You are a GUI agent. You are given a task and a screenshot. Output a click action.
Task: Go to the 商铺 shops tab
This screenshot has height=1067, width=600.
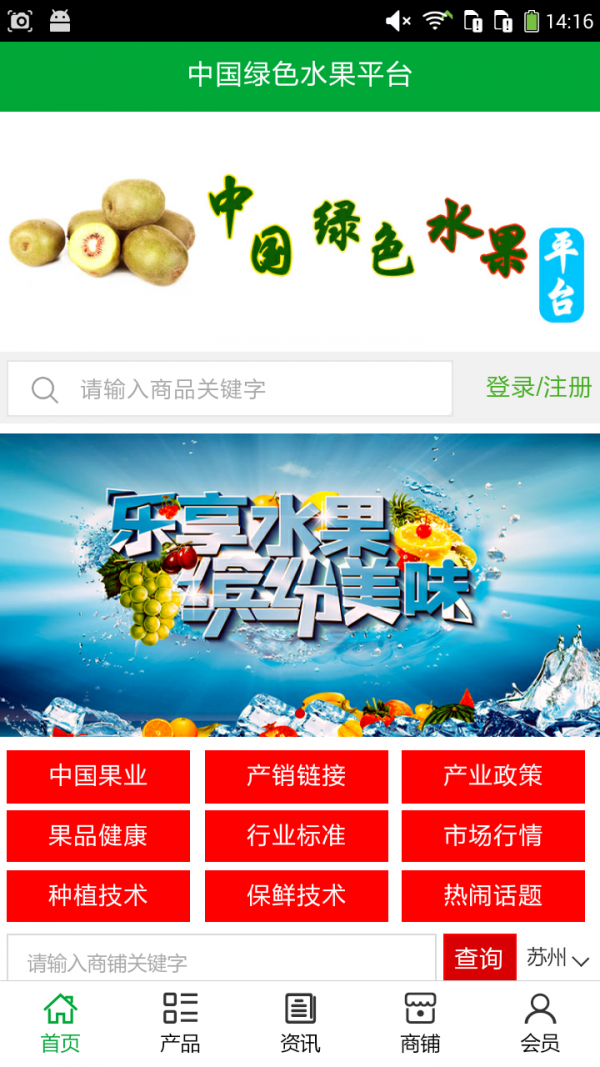[x=420, y=1023]
